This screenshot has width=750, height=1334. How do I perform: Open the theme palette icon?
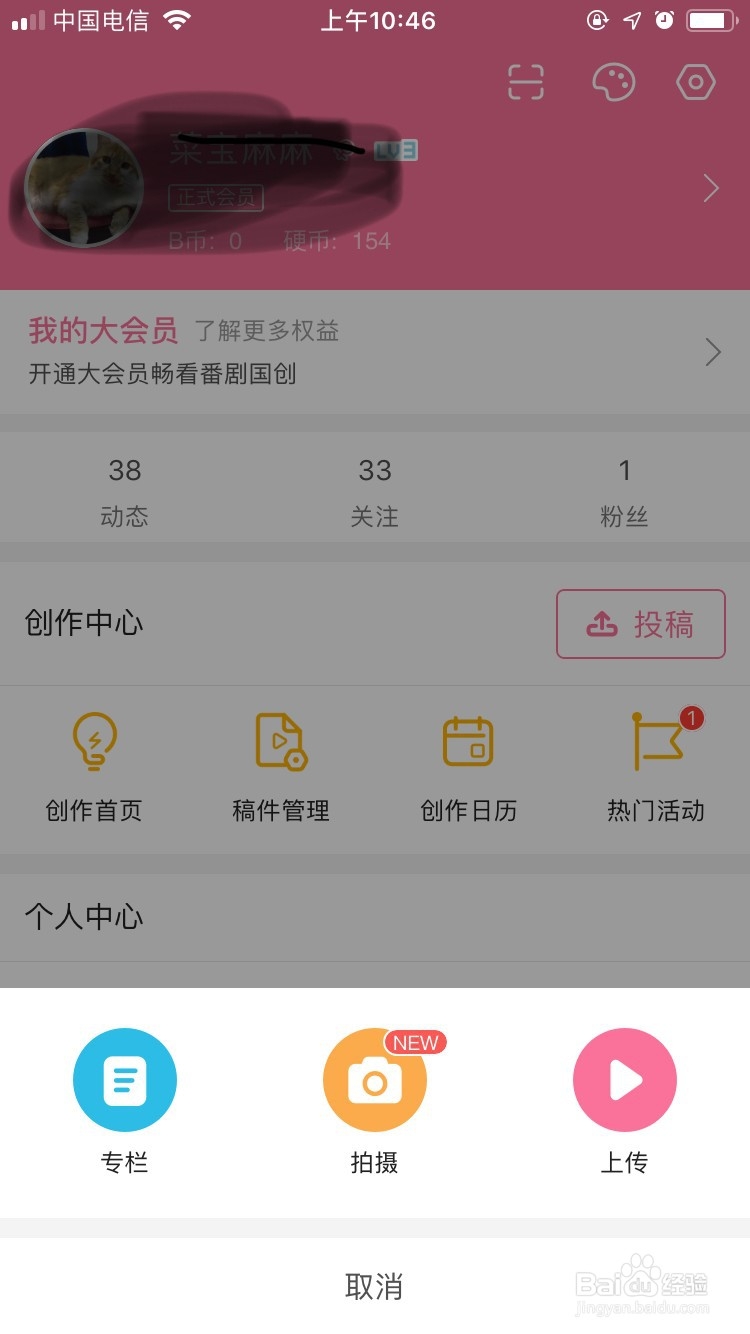pos(612,82)
